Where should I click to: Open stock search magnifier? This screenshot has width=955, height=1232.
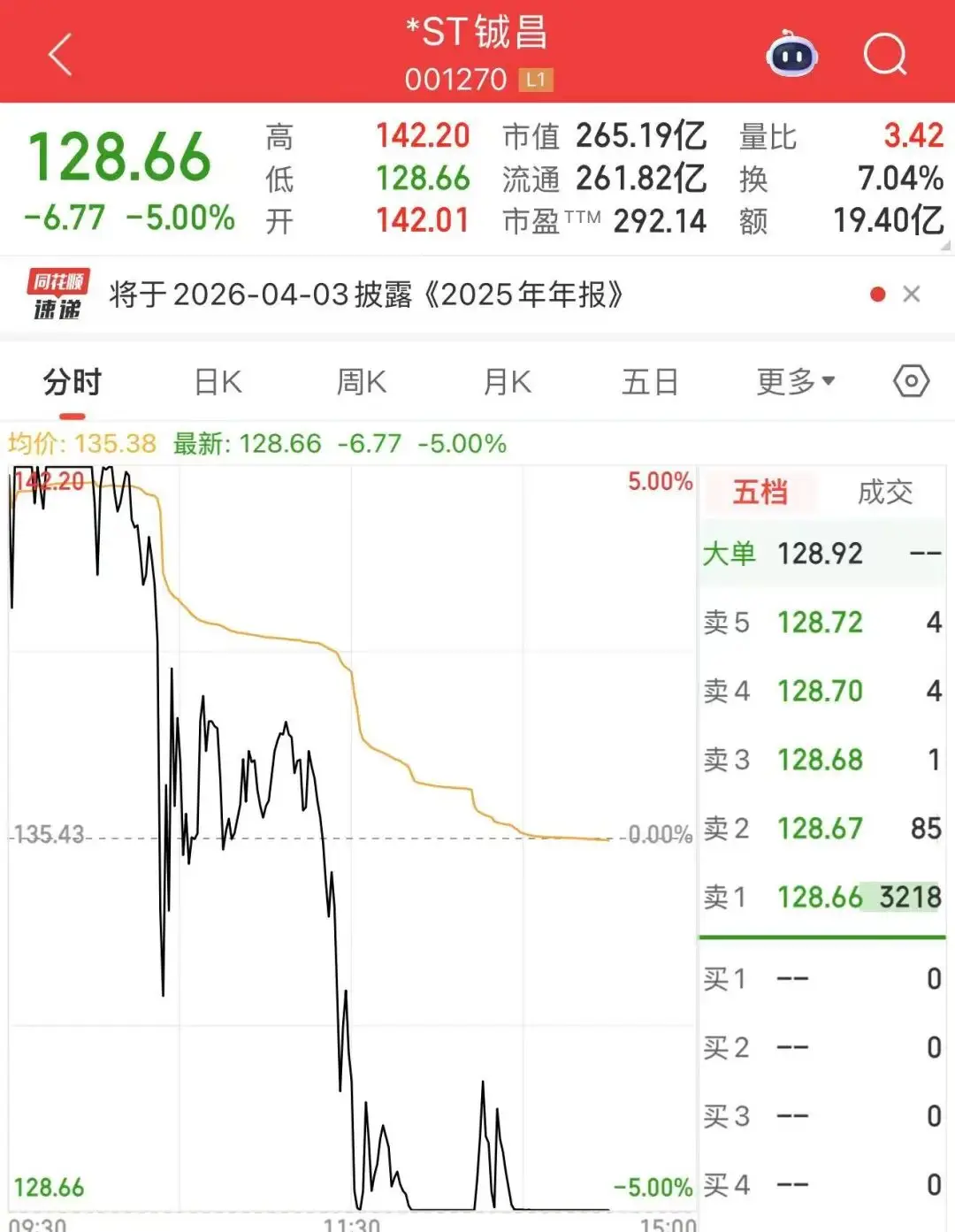click(884, 55)
